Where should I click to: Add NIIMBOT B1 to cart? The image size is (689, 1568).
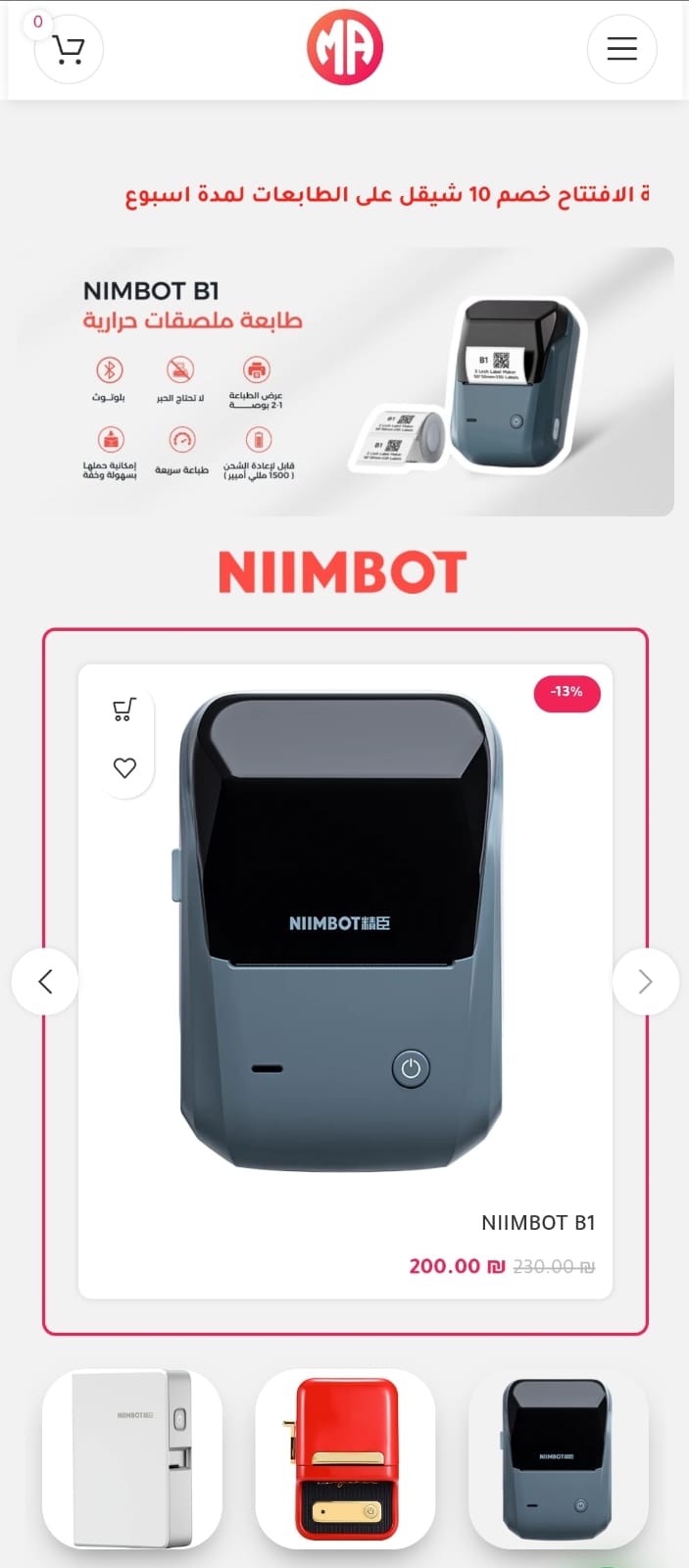coord(123,710)
